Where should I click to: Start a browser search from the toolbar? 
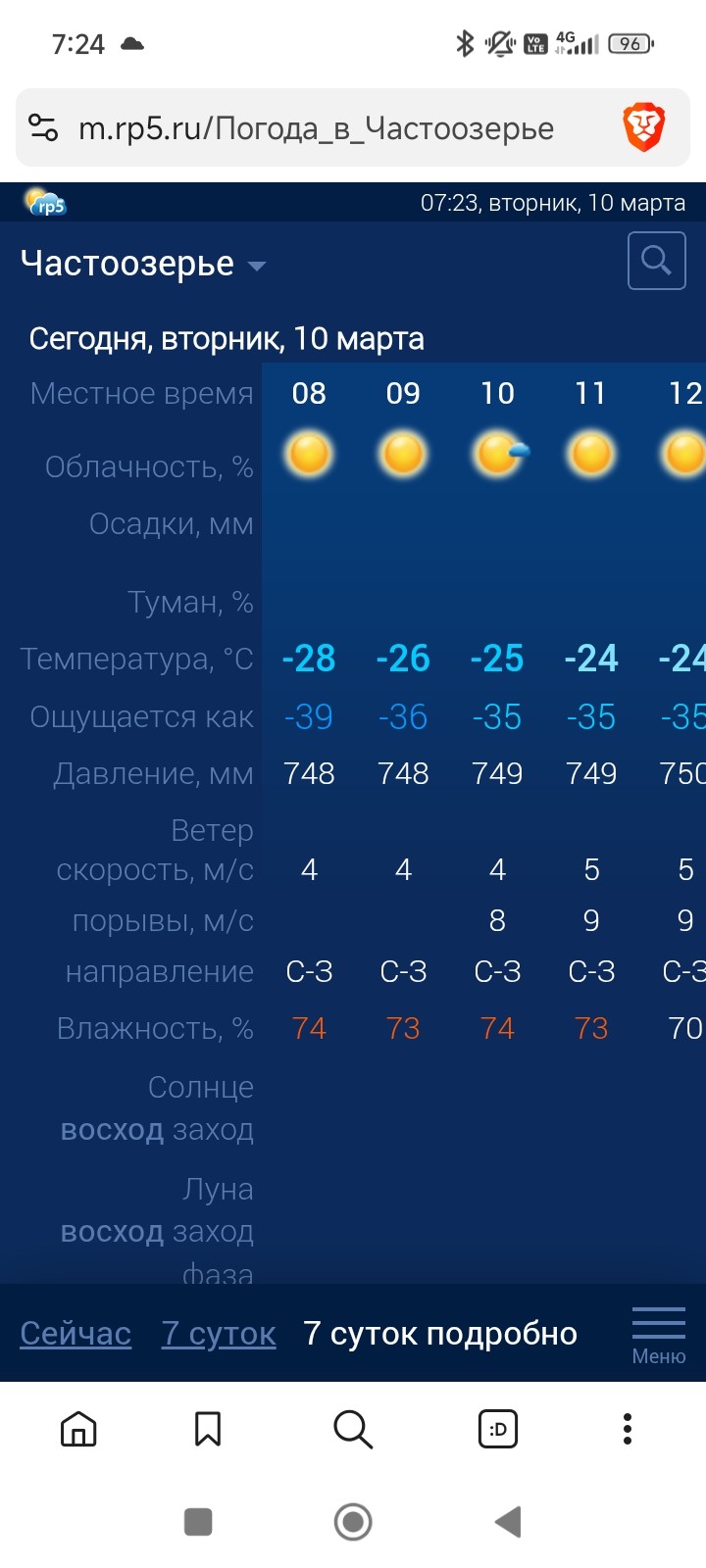pyautogui.click(x=353, y=1430)
